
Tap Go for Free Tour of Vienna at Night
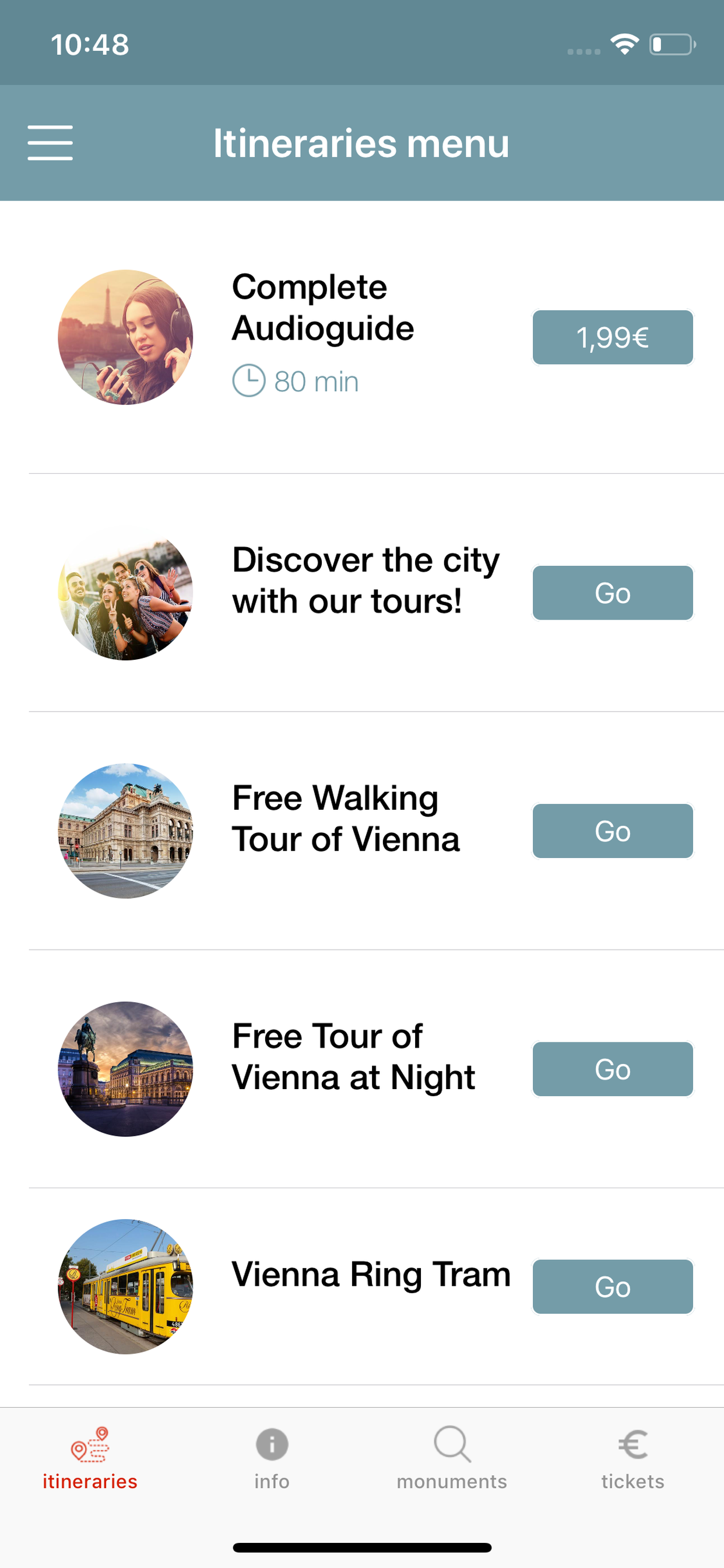[x=612, y=1069]
